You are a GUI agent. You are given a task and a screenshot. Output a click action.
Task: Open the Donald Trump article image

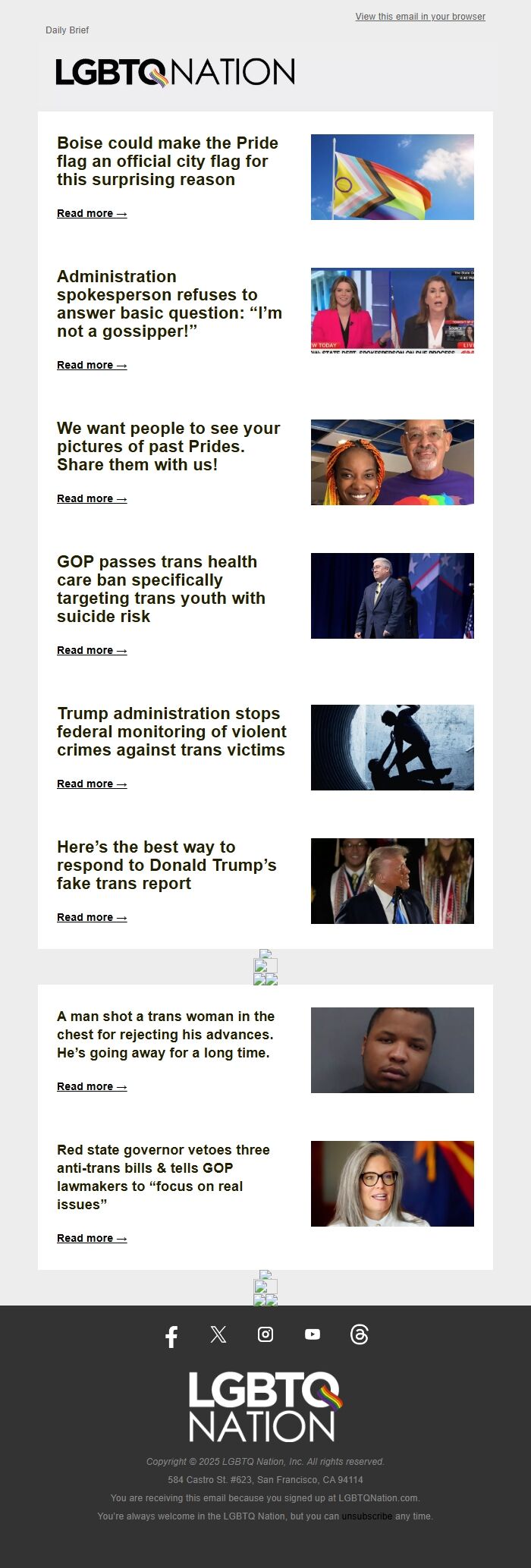(392, 881)
